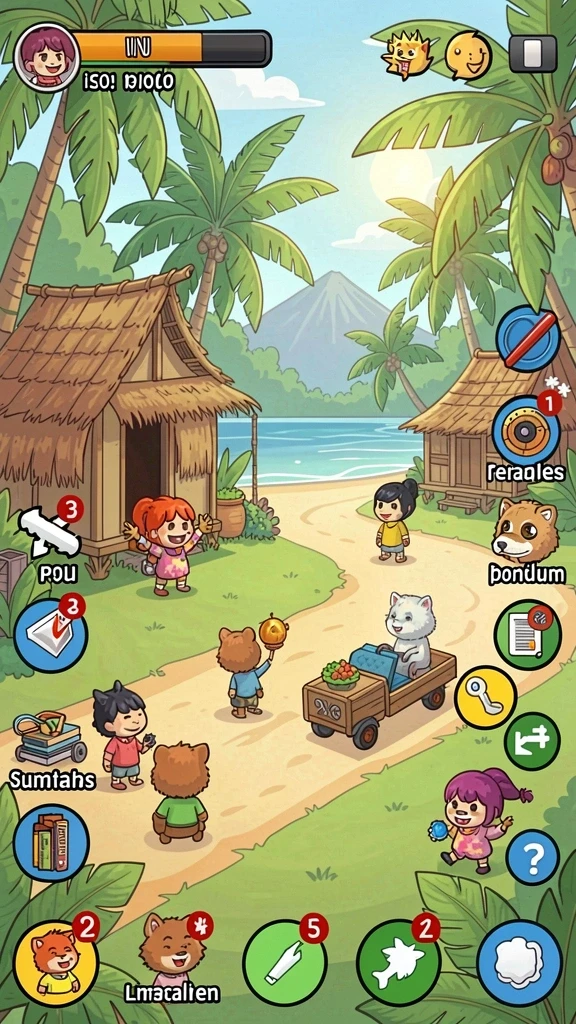
Task: Open the blue question mark help
Action: click(533, 857)
